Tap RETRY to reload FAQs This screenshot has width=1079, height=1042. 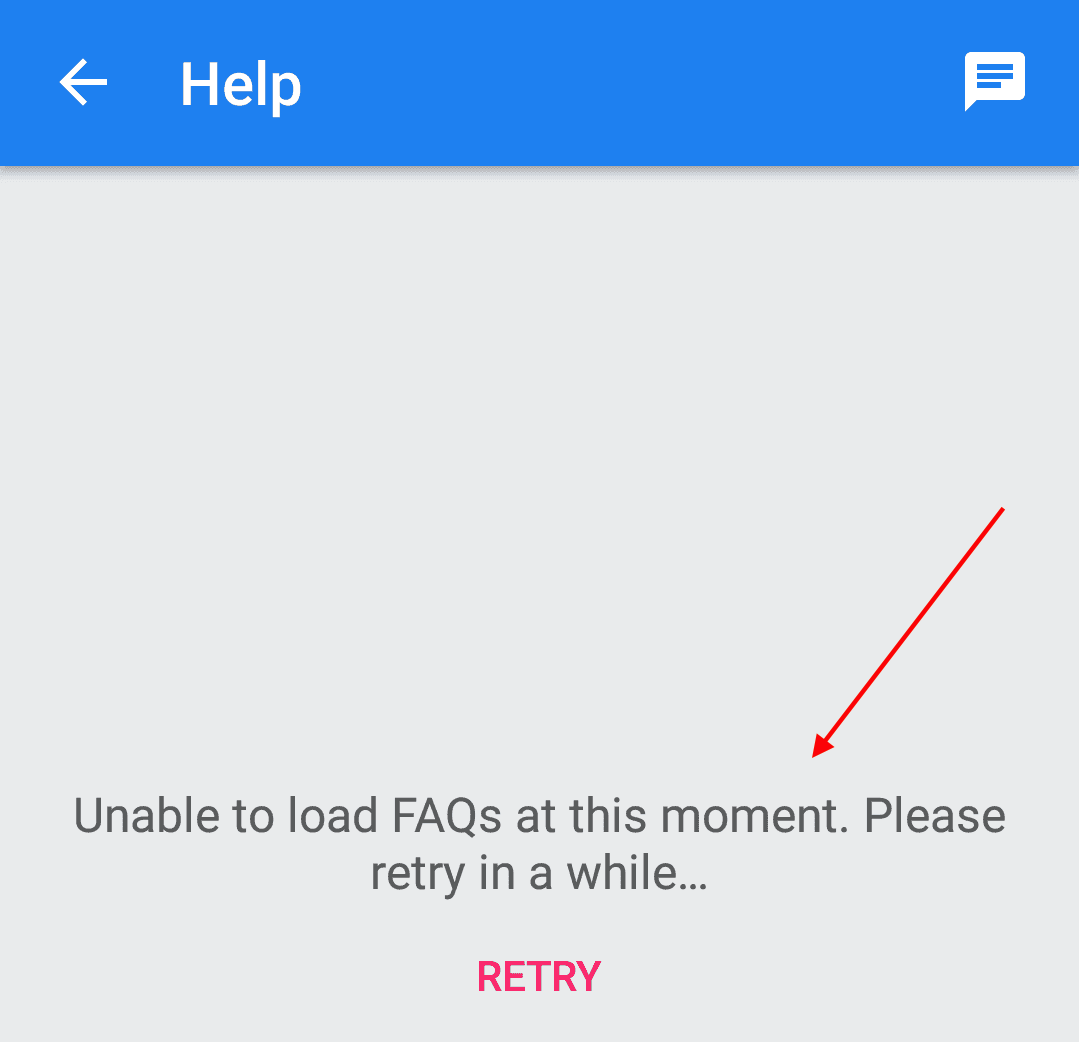pos(539,976)
